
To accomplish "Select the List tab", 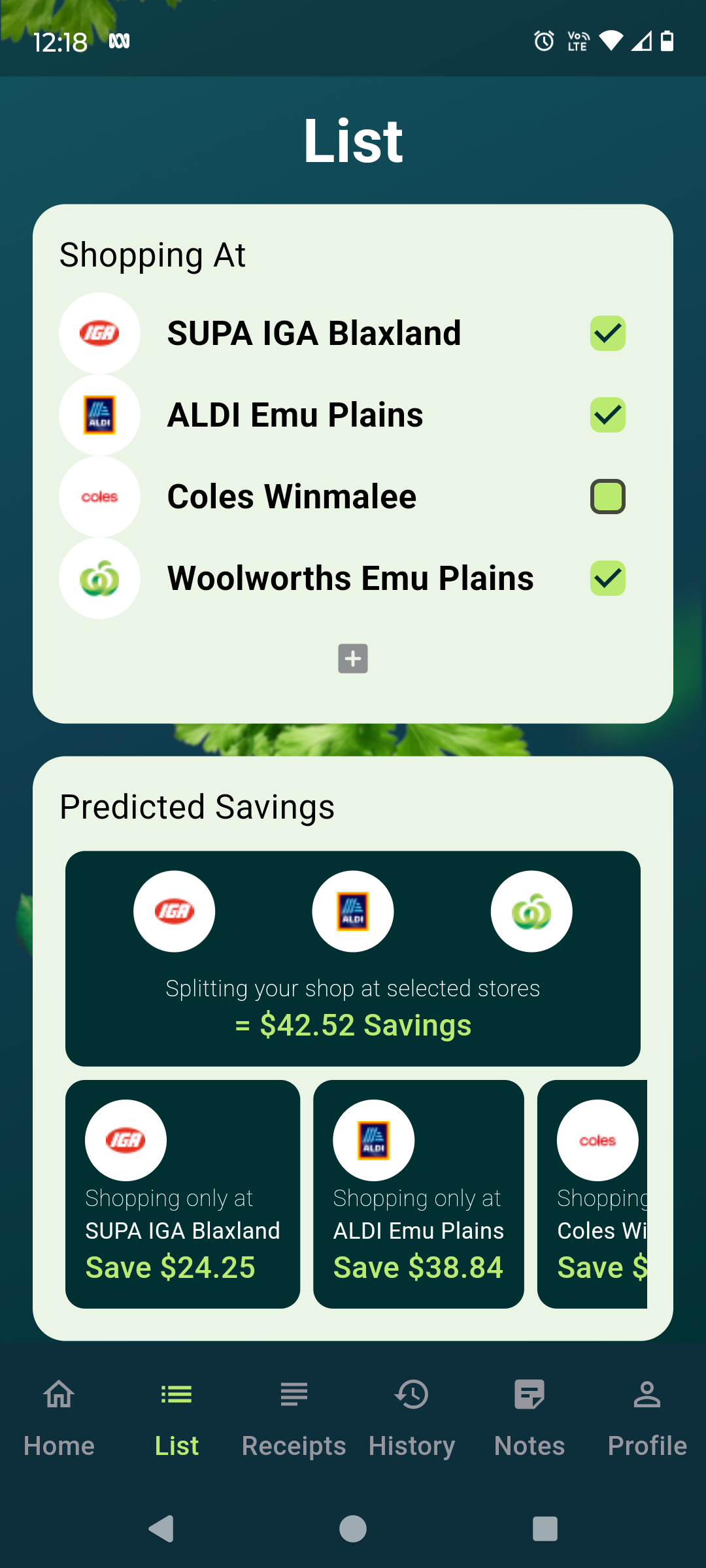I will [176, 1418].
